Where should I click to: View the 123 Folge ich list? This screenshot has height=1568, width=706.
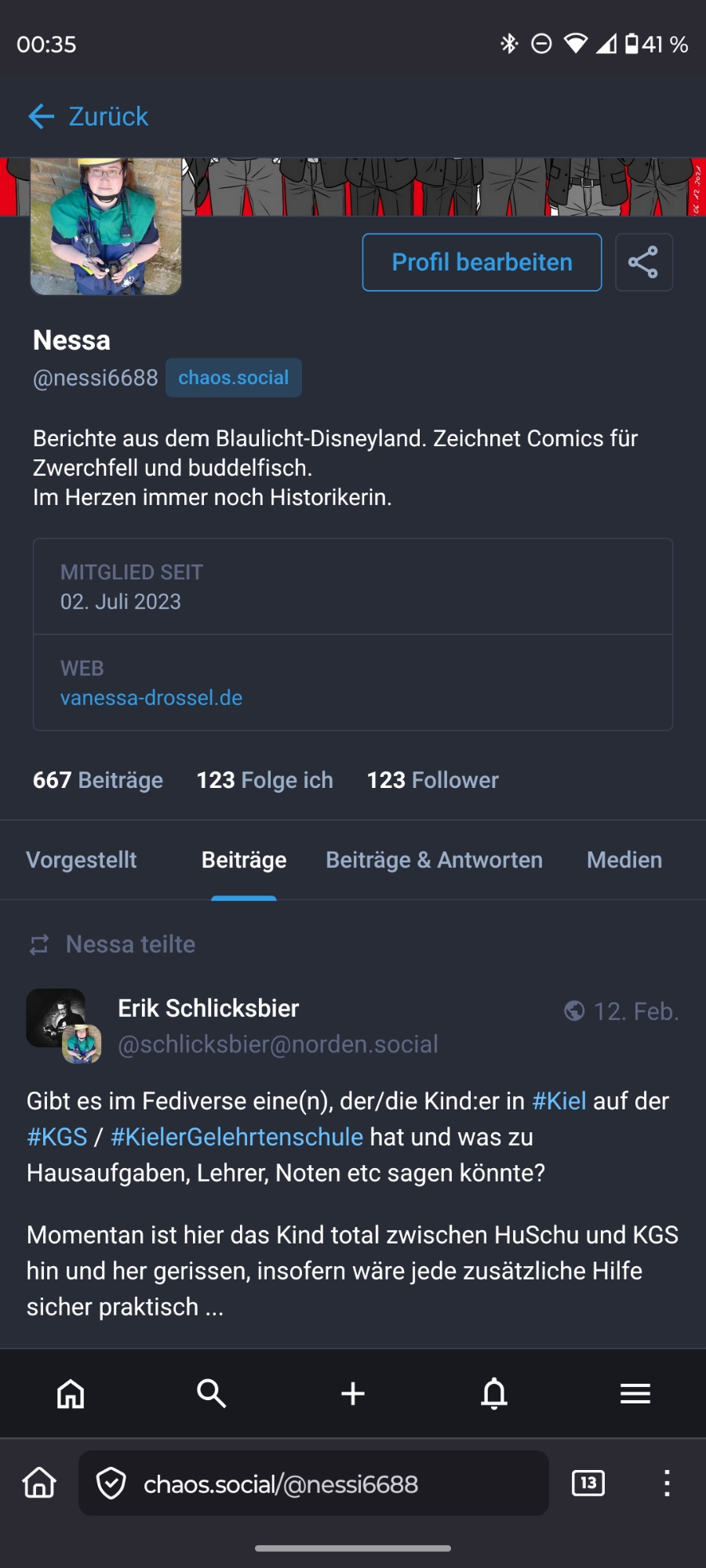pyautogui.click(x=264, y=780)
